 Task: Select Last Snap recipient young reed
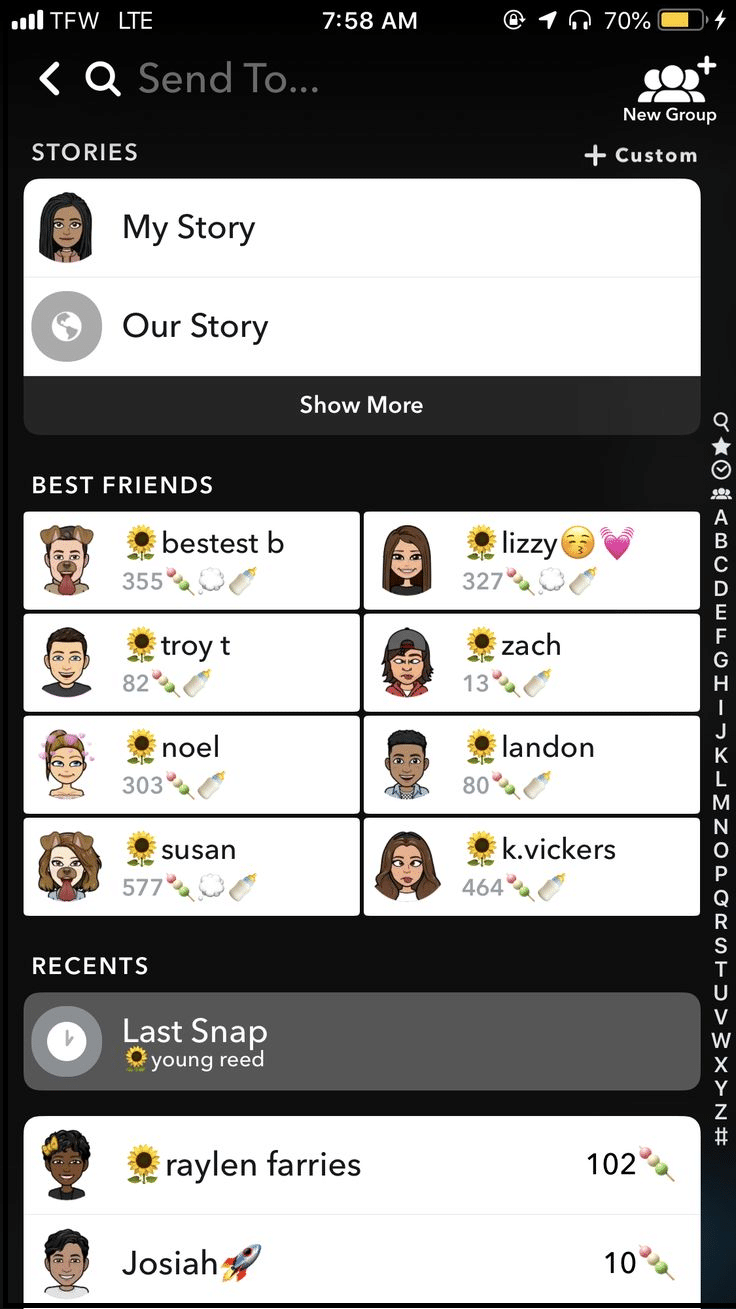[x=362, y=1041]
